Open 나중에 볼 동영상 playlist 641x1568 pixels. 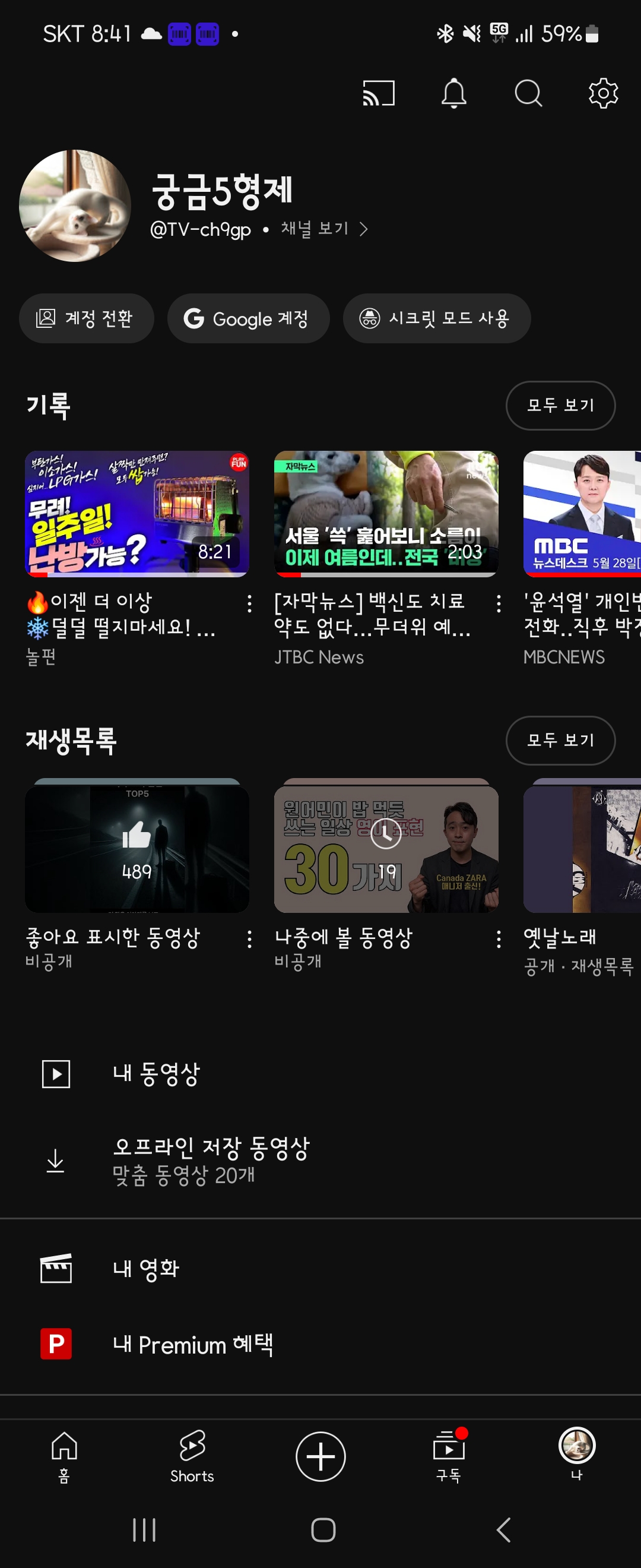[386, 849]
